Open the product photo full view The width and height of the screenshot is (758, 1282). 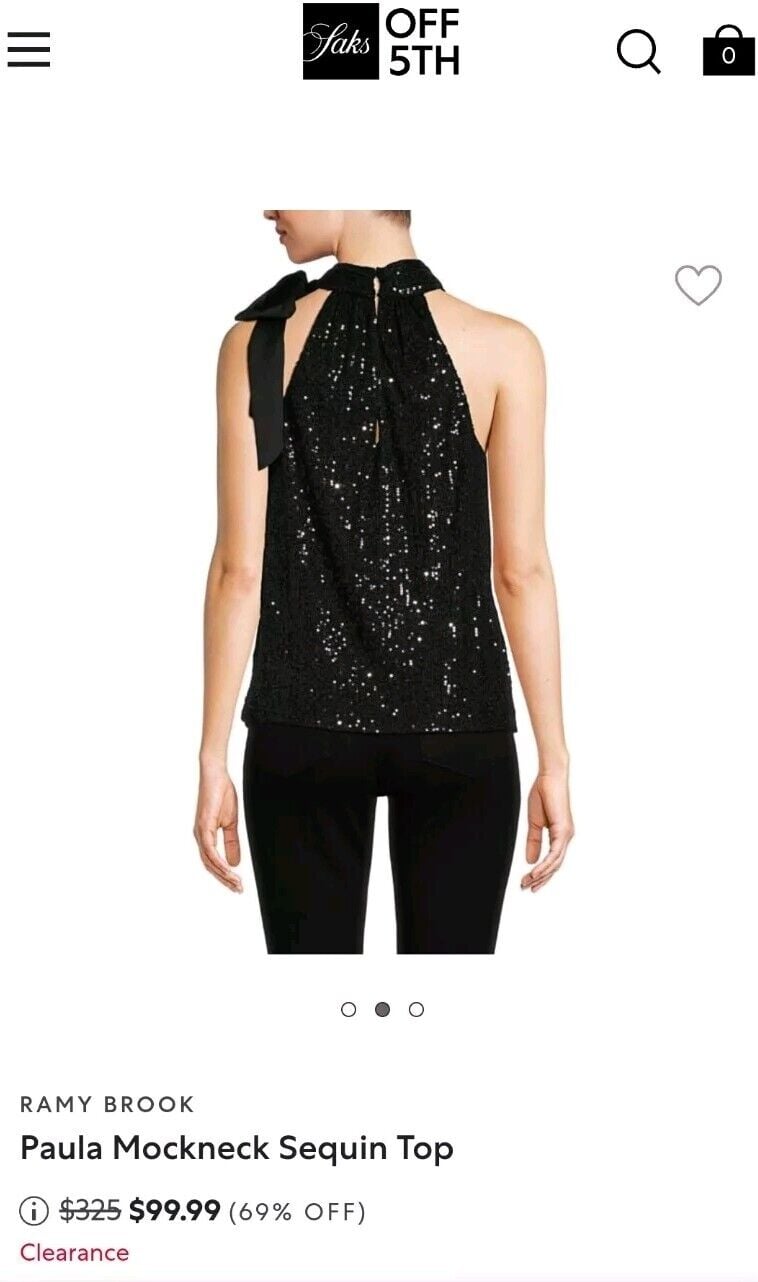click(x=381, y=581)
